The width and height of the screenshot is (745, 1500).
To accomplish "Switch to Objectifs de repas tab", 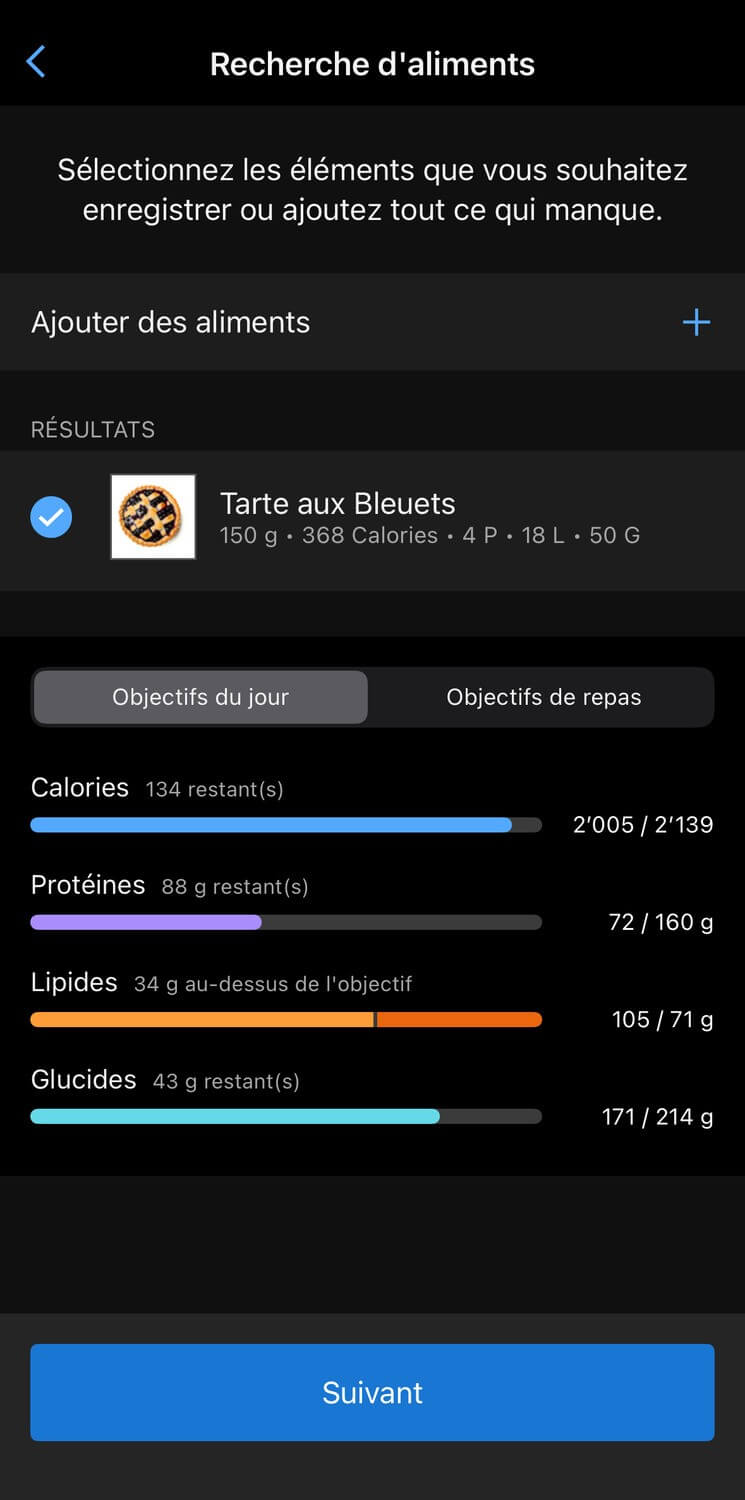I will pos(543,697).
